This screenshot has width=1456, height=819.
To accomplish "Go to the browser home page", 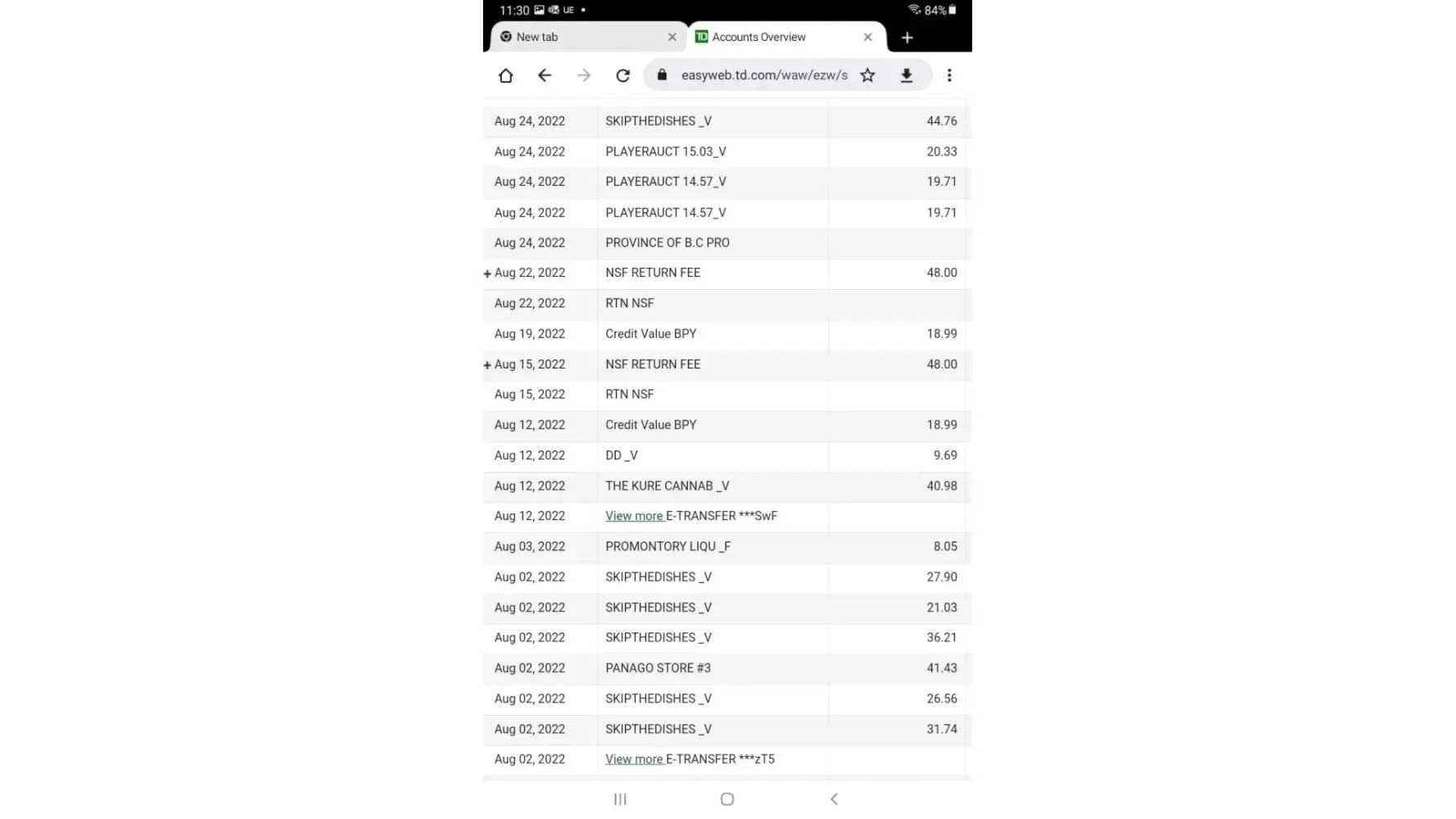I will pos(505,75).
